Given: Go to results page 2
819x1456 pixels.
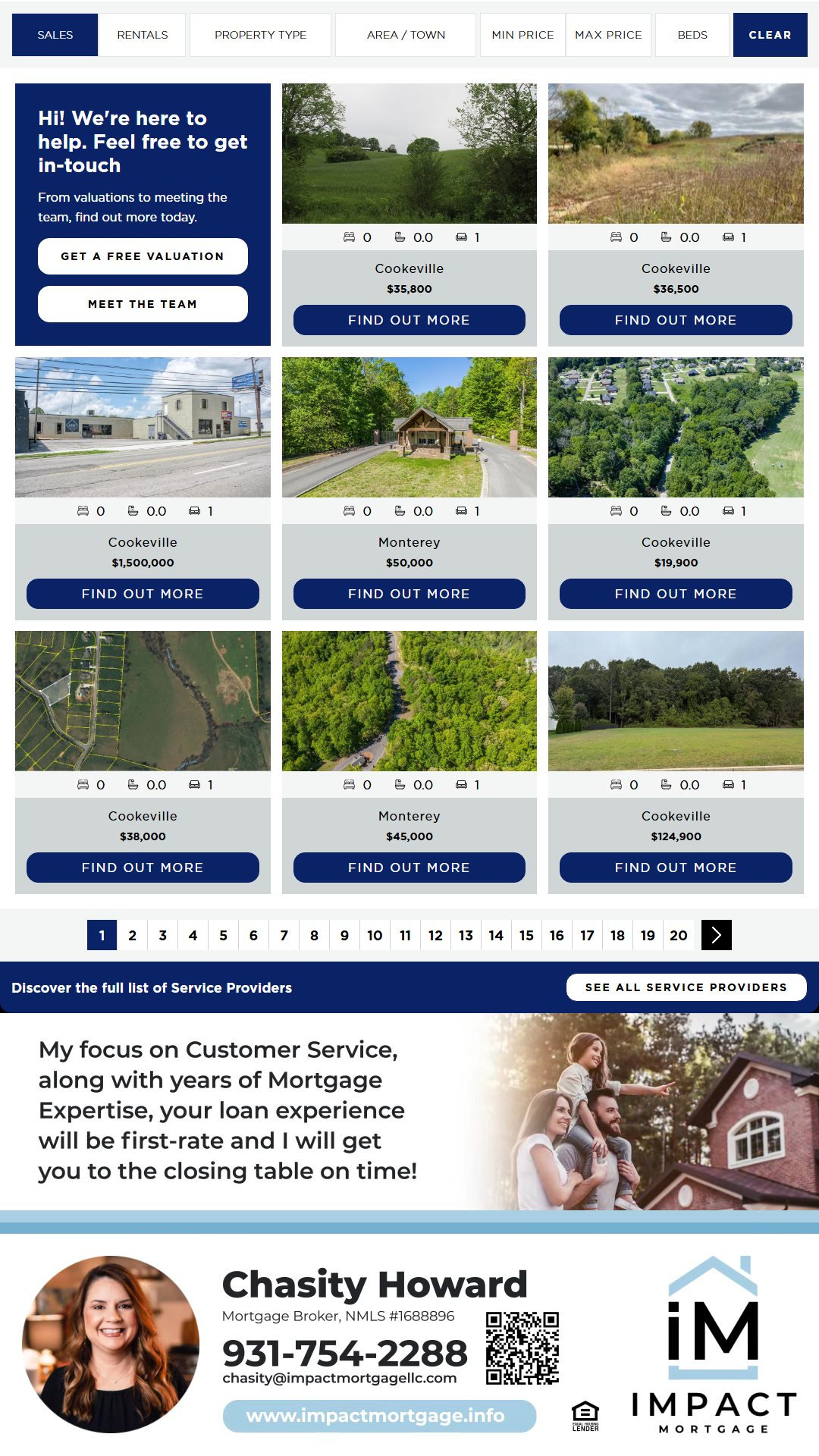Looking at the screenshot, I should pyautogui.click(x=133, y=935).
